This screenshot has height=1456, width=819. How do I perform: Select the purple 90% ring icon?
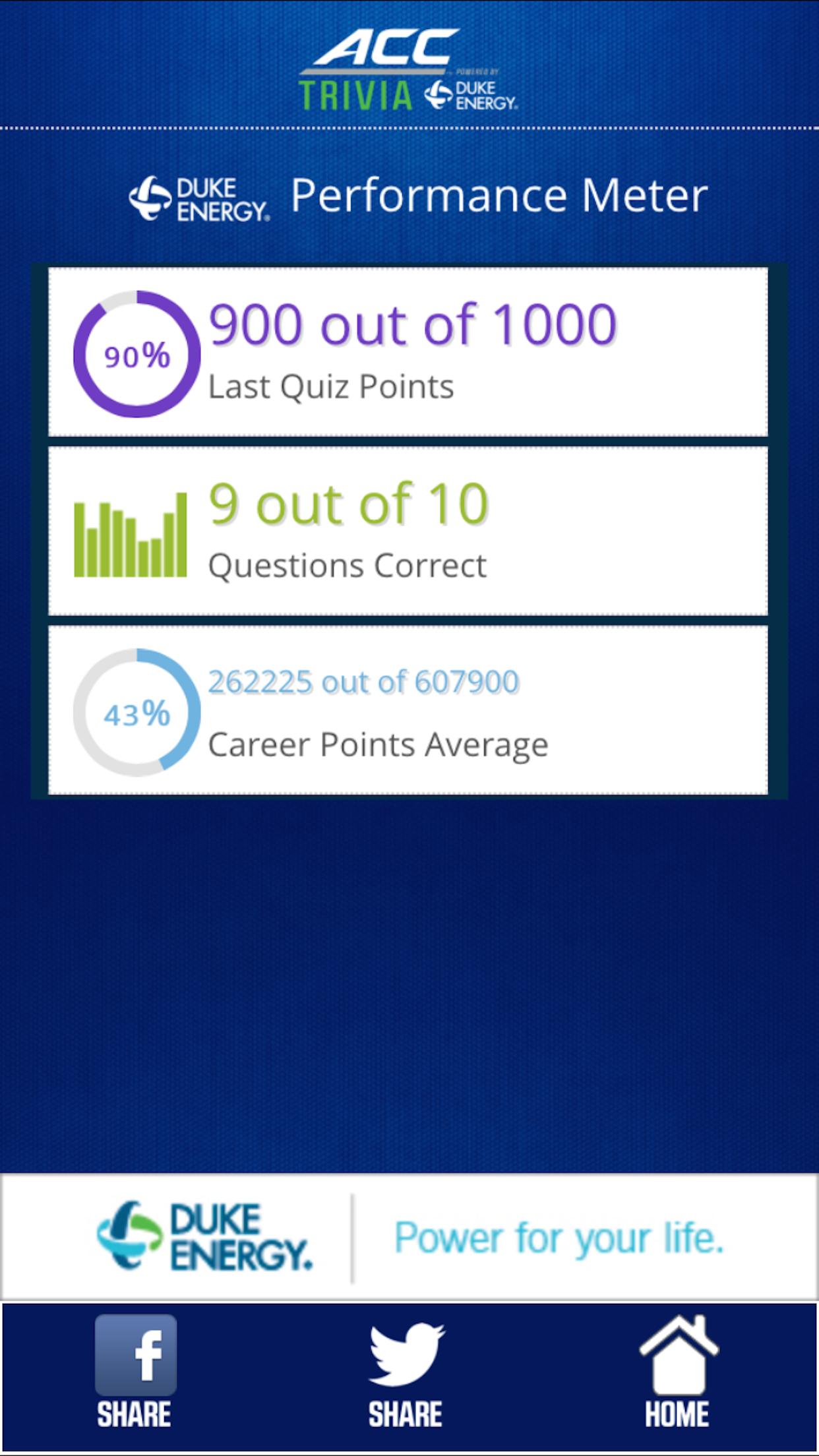(135, 354)
